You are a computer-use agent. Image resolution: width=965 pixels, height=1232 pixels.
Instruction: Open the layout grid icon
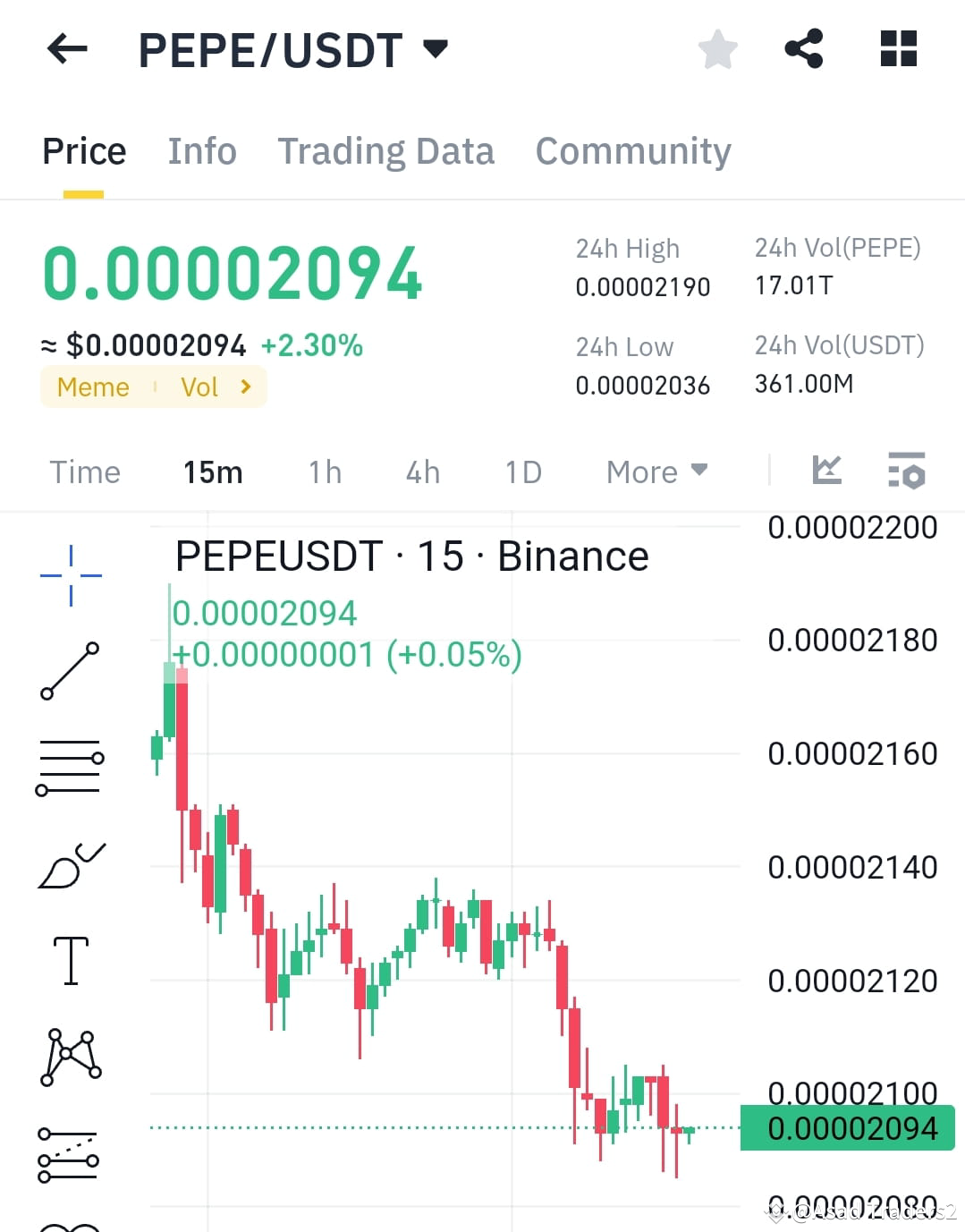coord(898,49)
